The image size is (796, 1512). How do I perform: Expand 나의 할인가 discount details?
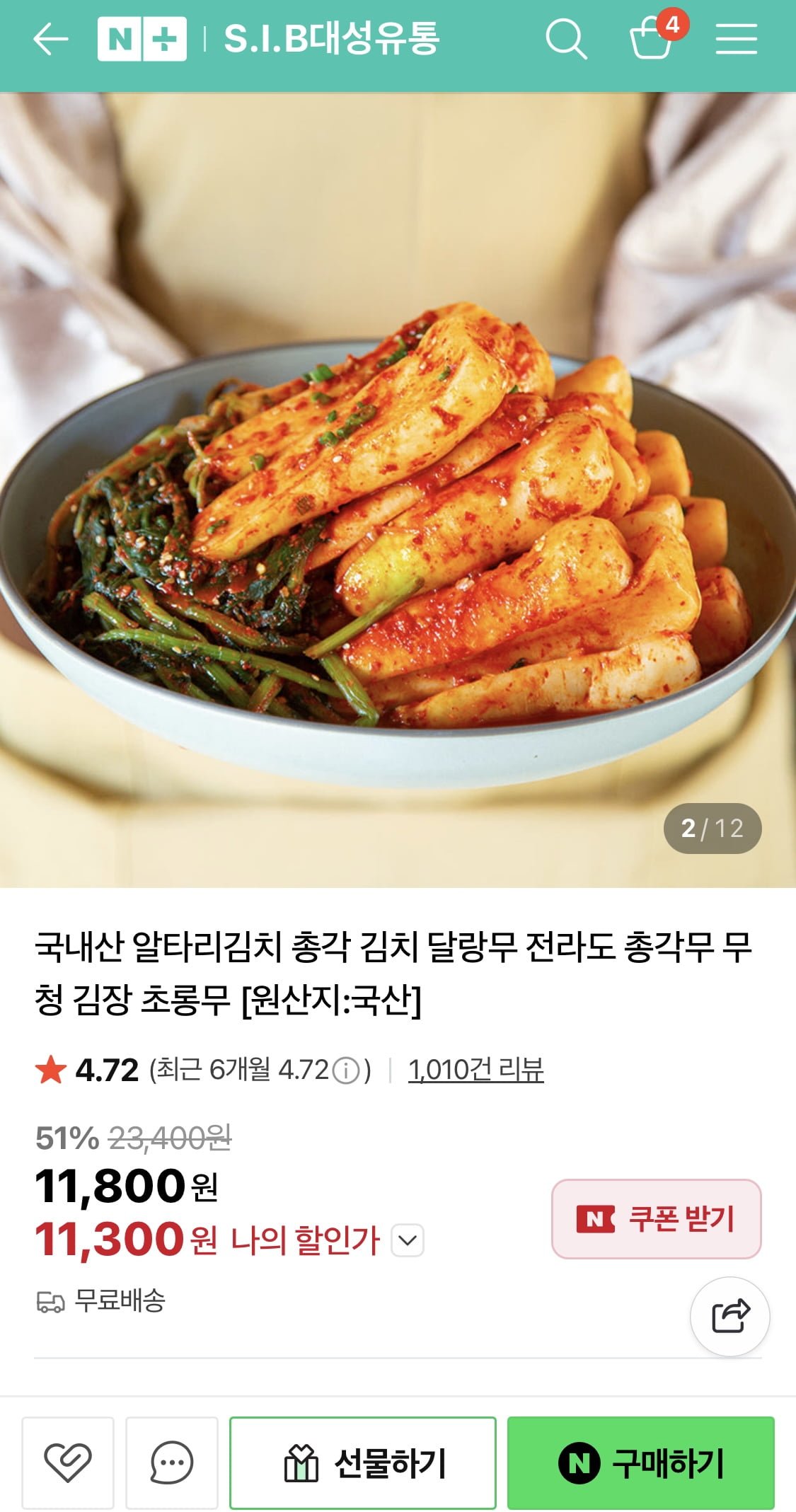click(408, 1240)
